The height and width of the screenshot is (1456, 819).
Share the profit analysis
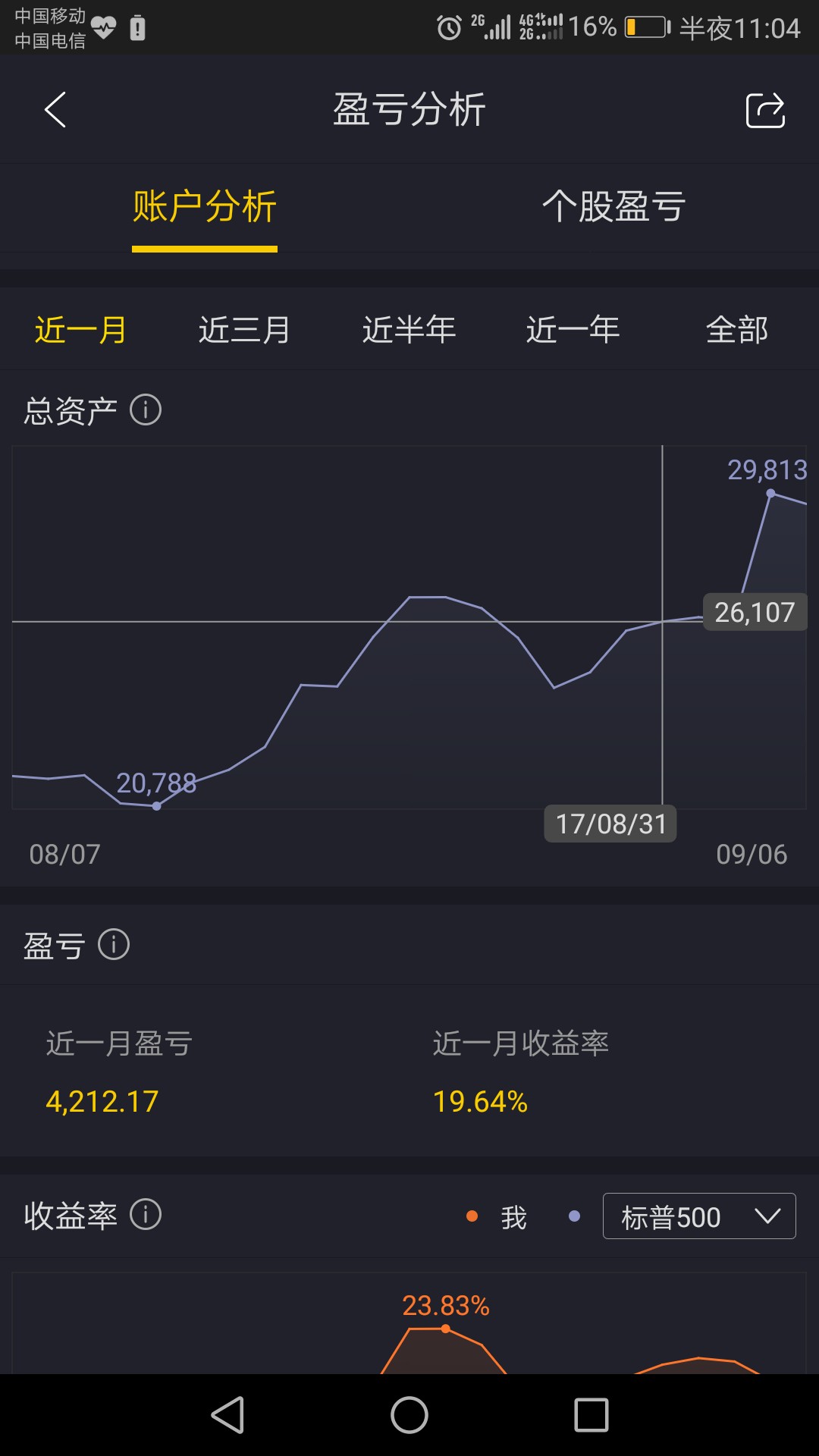click(x=765, y=110)
